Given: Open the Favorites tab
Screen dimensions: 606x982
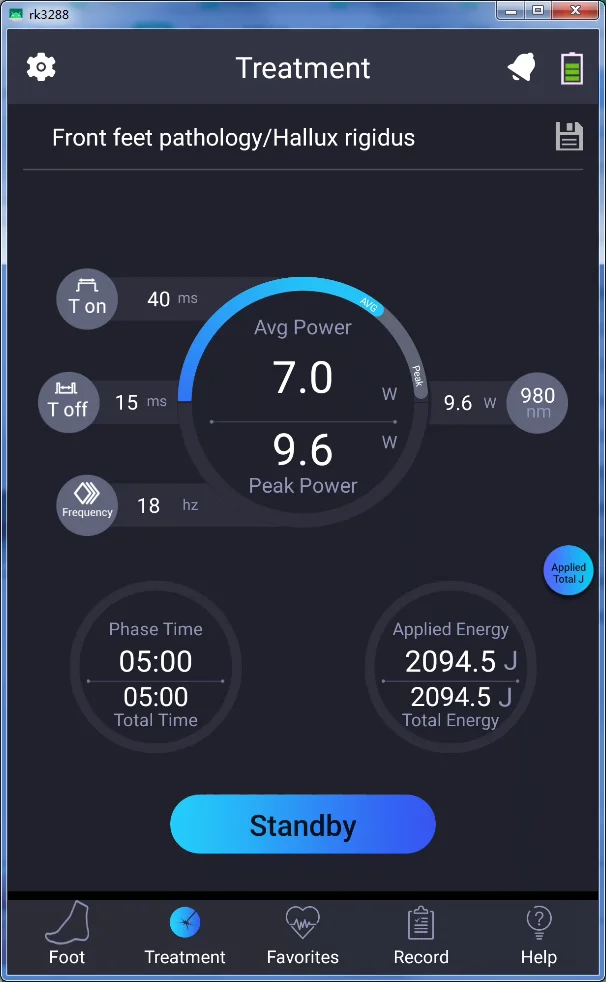Looking at the screenshot, I should (303, 934).
